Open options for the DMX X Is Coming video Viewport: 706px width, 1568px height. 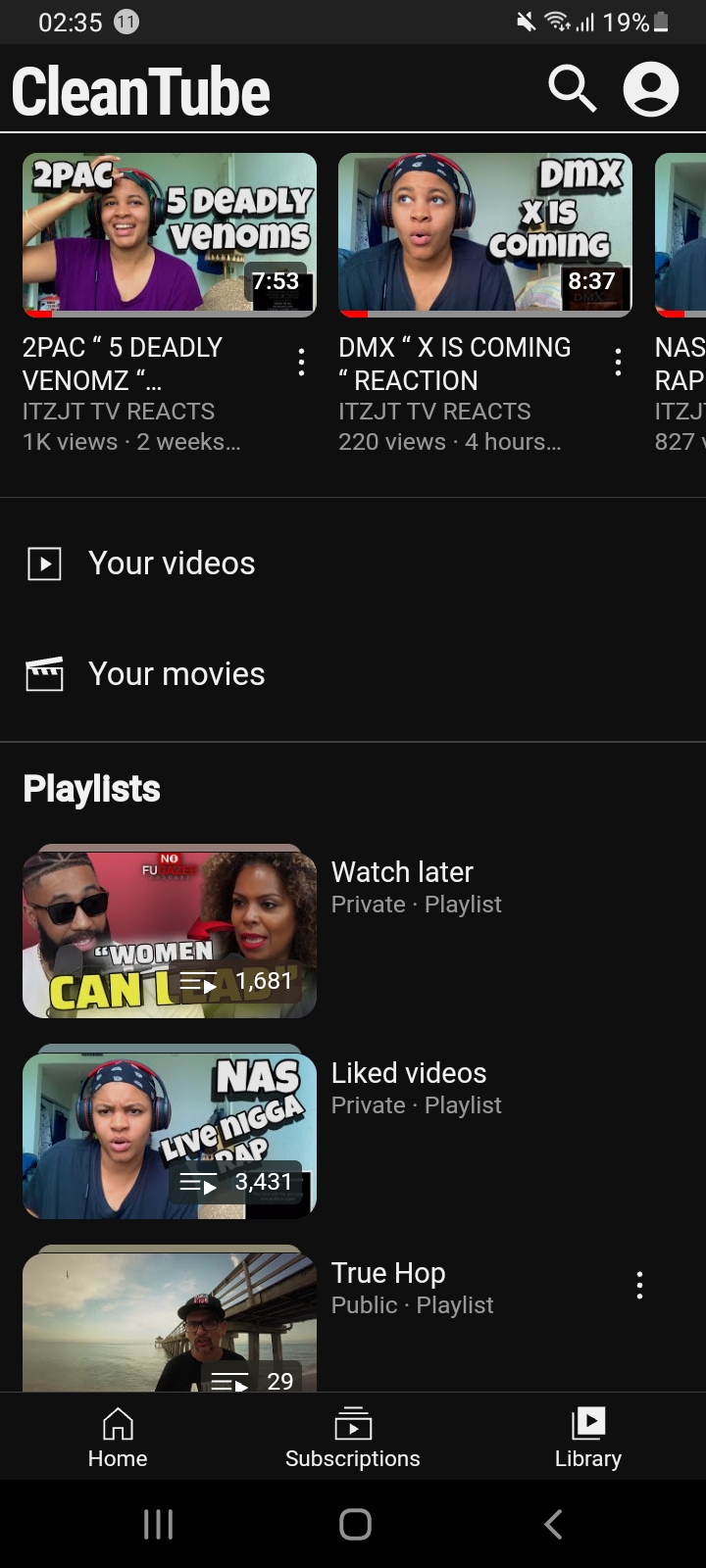618,363
